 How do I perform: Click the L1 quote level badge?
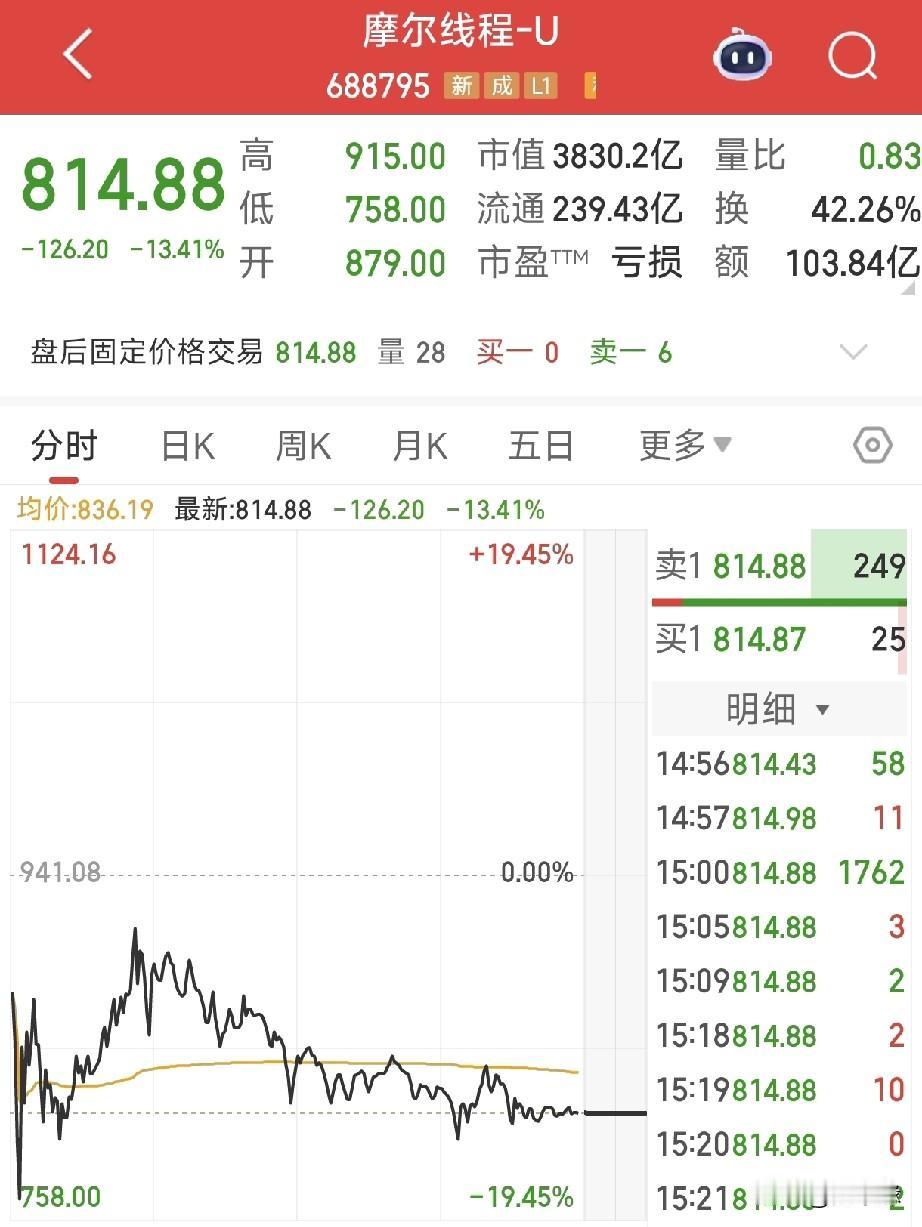[x=541, y=87]
